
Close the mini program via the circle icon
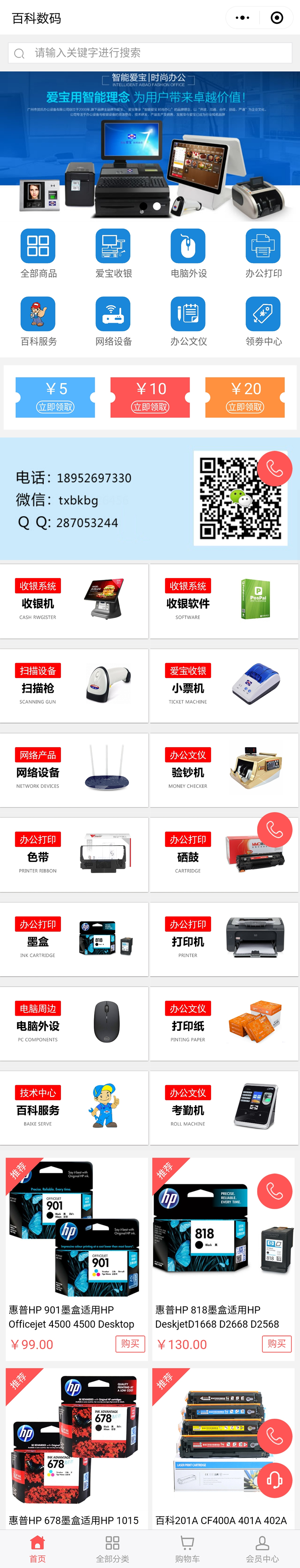point(277,18)
